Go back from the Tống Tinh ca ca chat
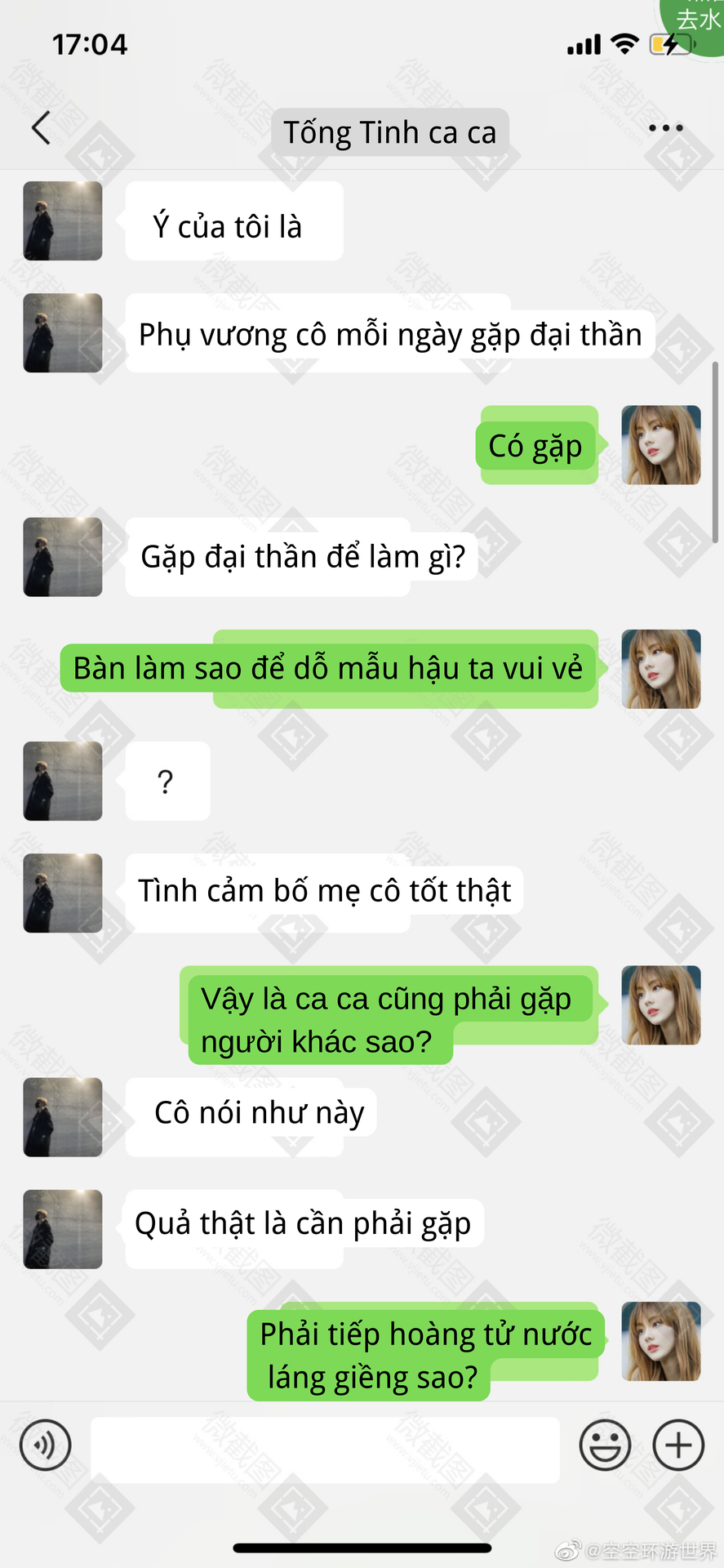Viewport: 724px width, 1568px height. click(41, 128)
